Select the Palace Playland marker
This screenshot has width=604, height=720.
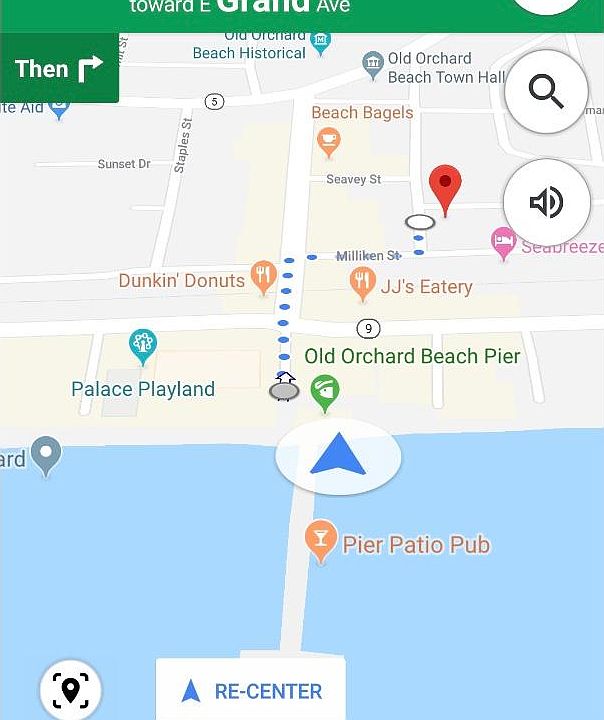tap(143, 347)
